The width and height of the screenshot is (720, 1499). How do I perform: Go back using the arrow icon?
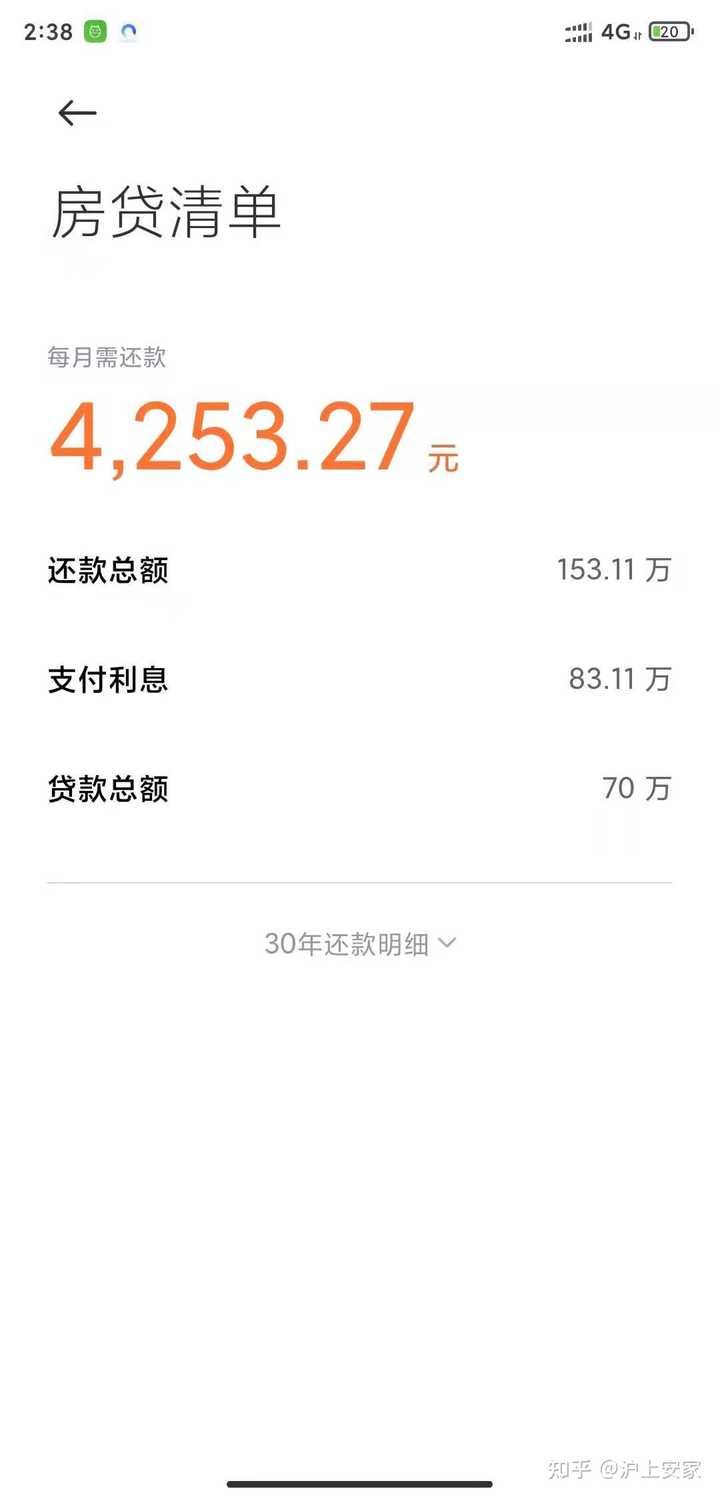(77, 114)
